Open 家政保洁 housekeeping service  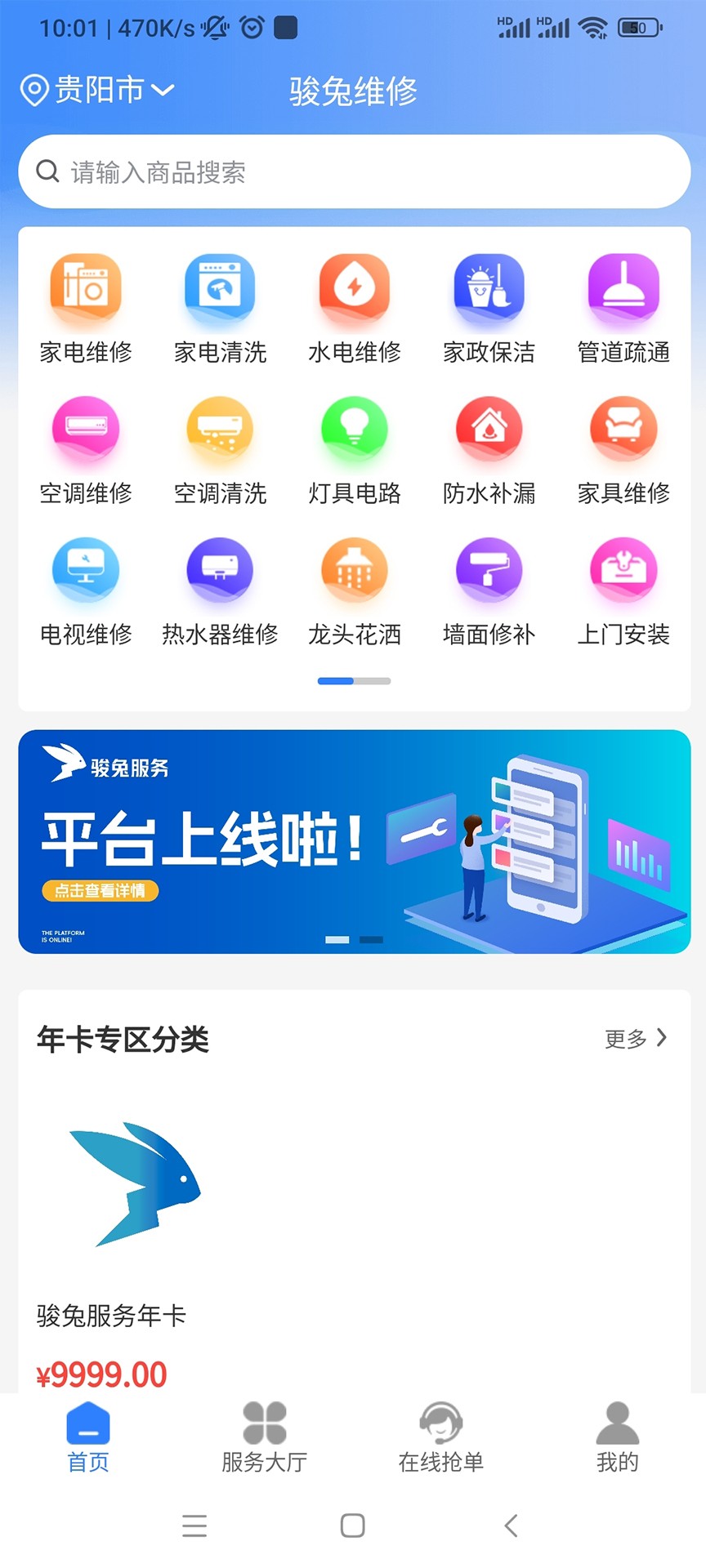[487, 306]
